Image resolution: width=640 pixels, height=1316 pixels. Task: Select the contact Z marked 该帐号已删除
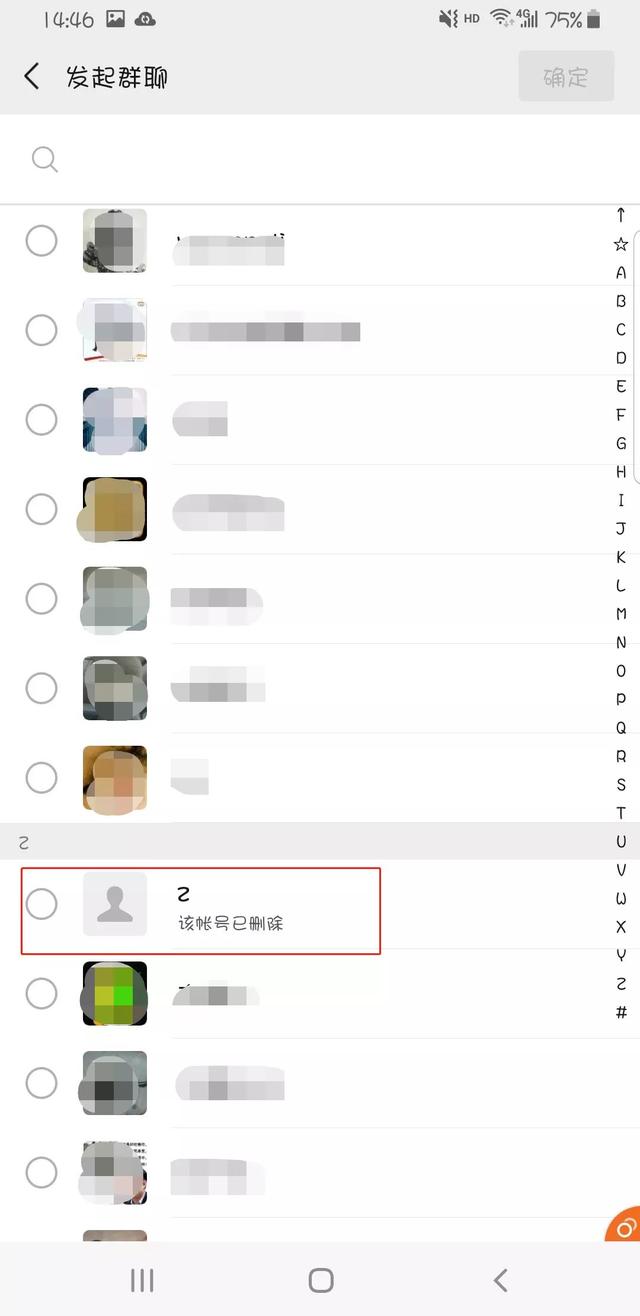pos(41,904)
